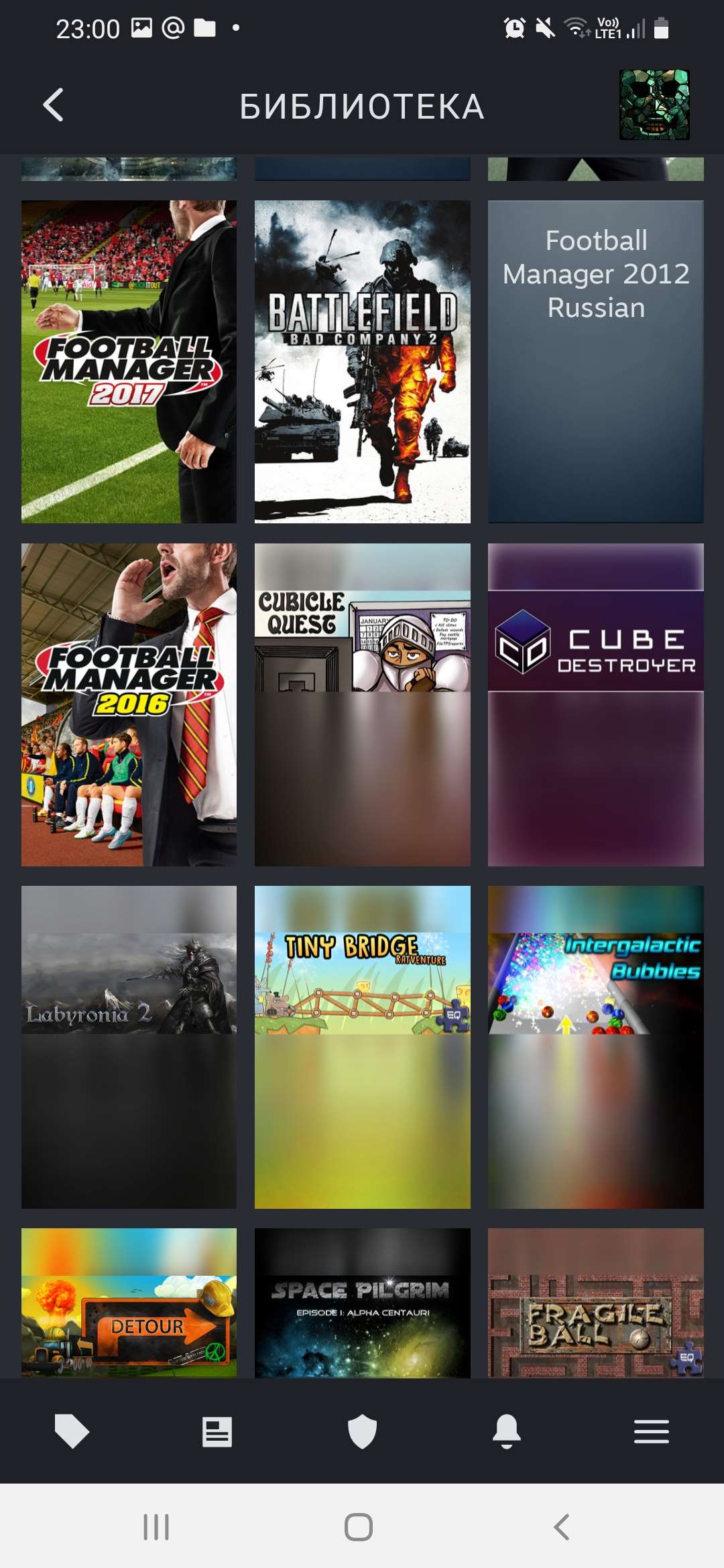Open Intergalactic Bubbles
Image resolution: width=724 pixels, height=1568 pixels.
point(595,1047)
